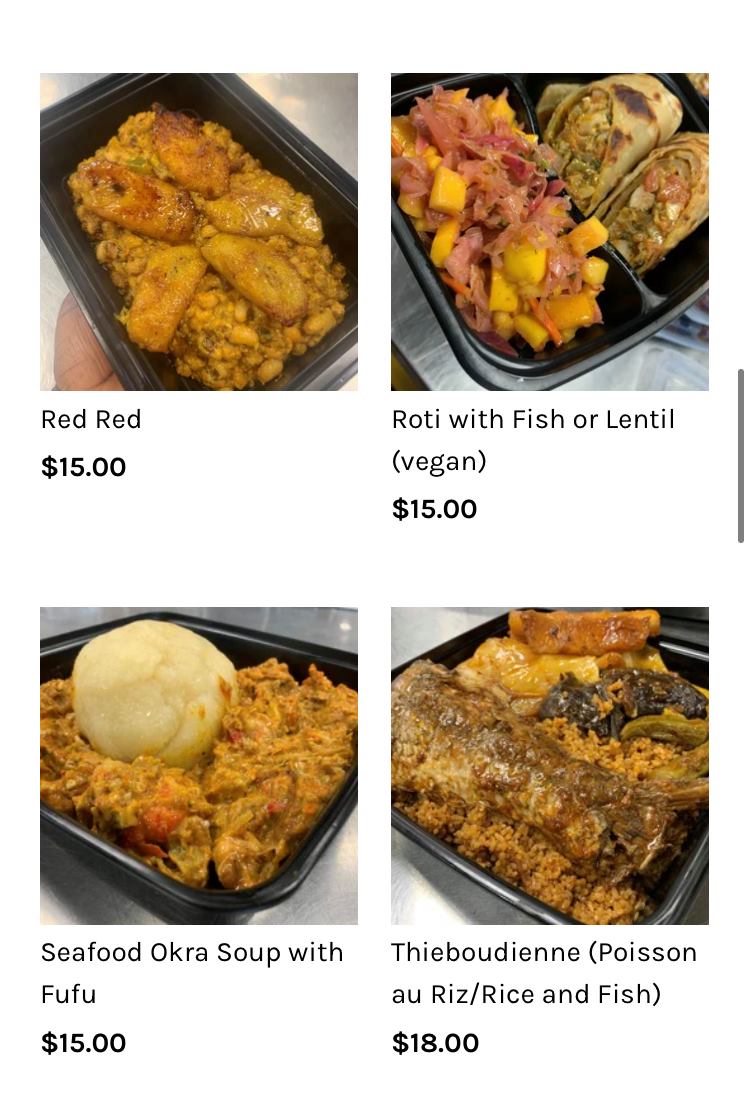
Task: Open the Red Red dish photo
Action: [x=199, y=232]
